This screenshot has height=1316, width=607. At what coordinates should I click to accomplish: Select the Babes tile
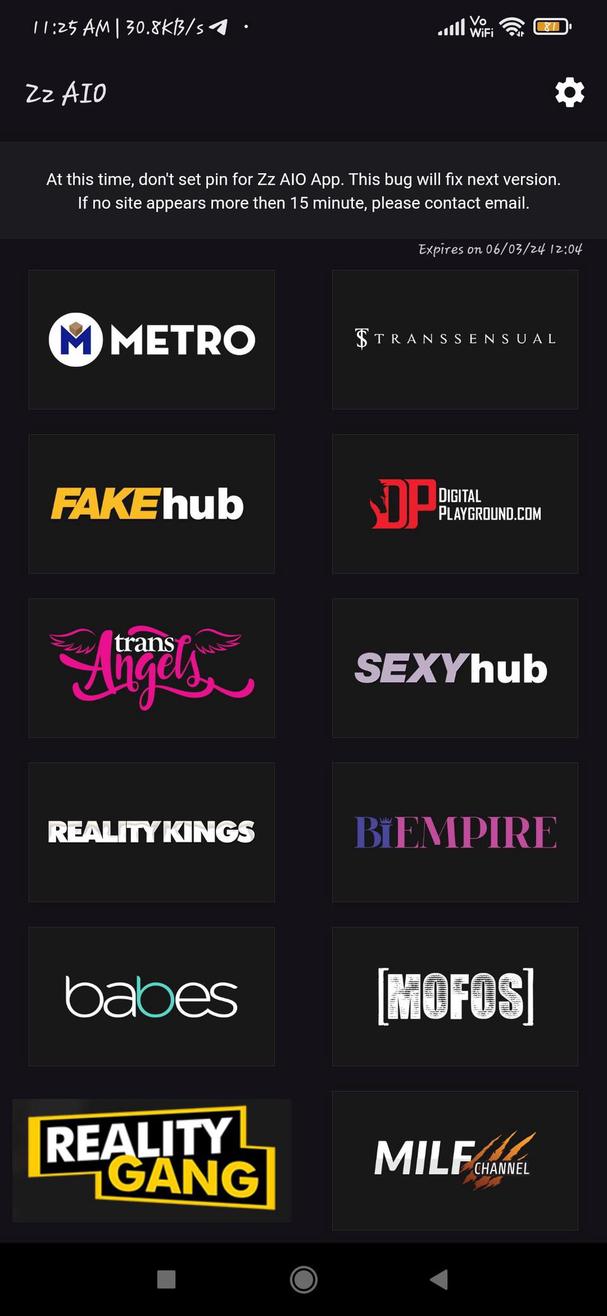click(152, 995)
